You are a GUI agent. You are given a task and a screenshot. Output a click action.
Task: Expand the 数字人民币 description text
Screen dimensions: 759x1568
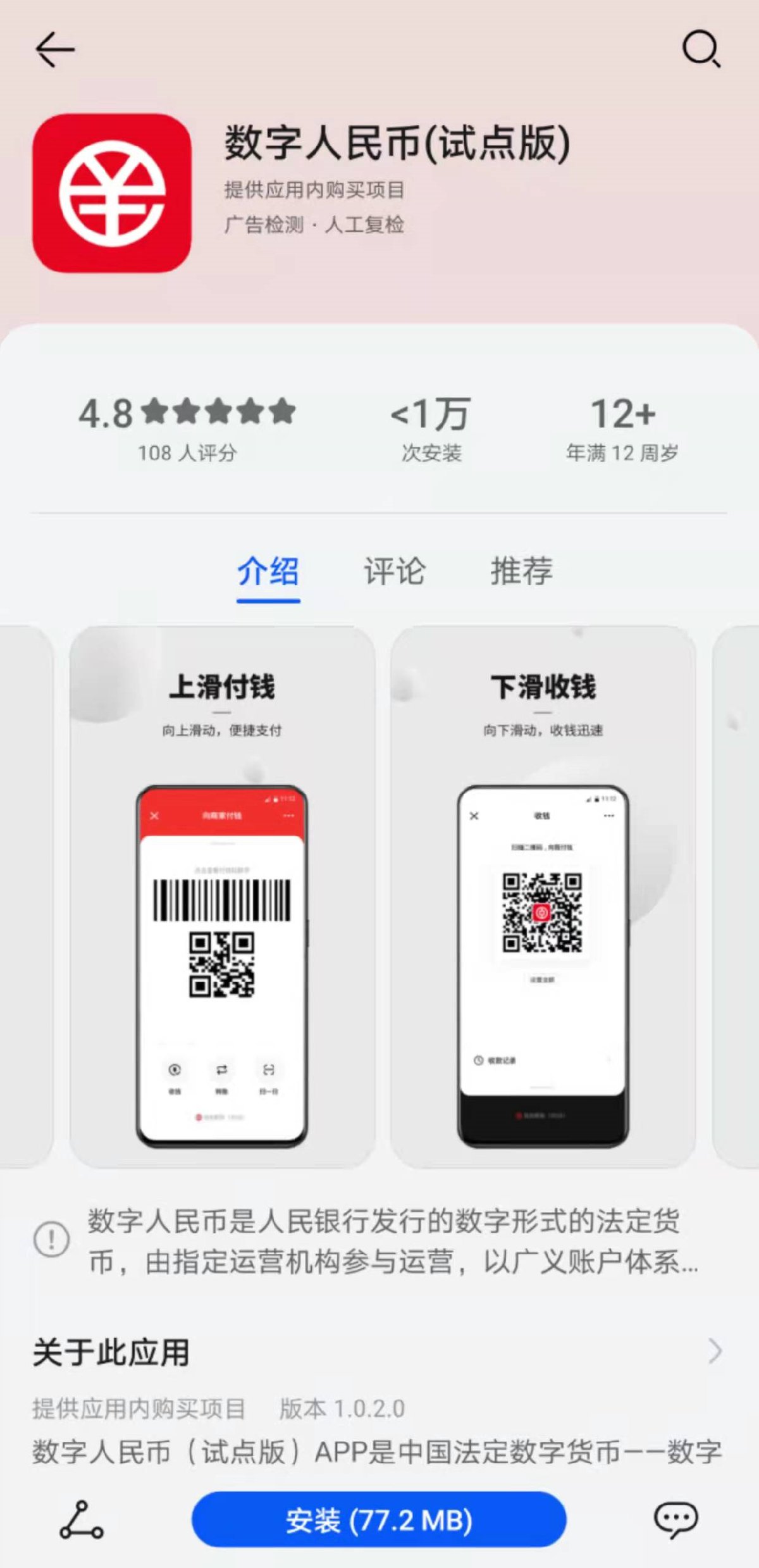[392, 1240]
